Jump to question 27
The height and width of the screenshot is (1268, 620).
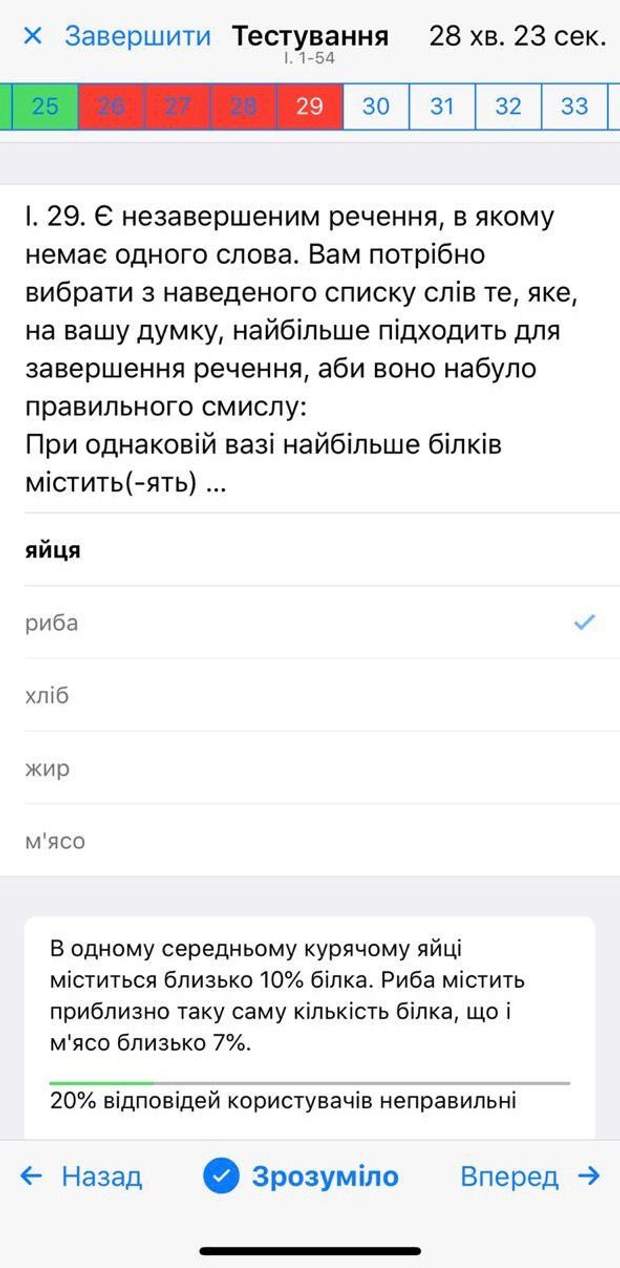pyautogui.click(x=177, y=106)
